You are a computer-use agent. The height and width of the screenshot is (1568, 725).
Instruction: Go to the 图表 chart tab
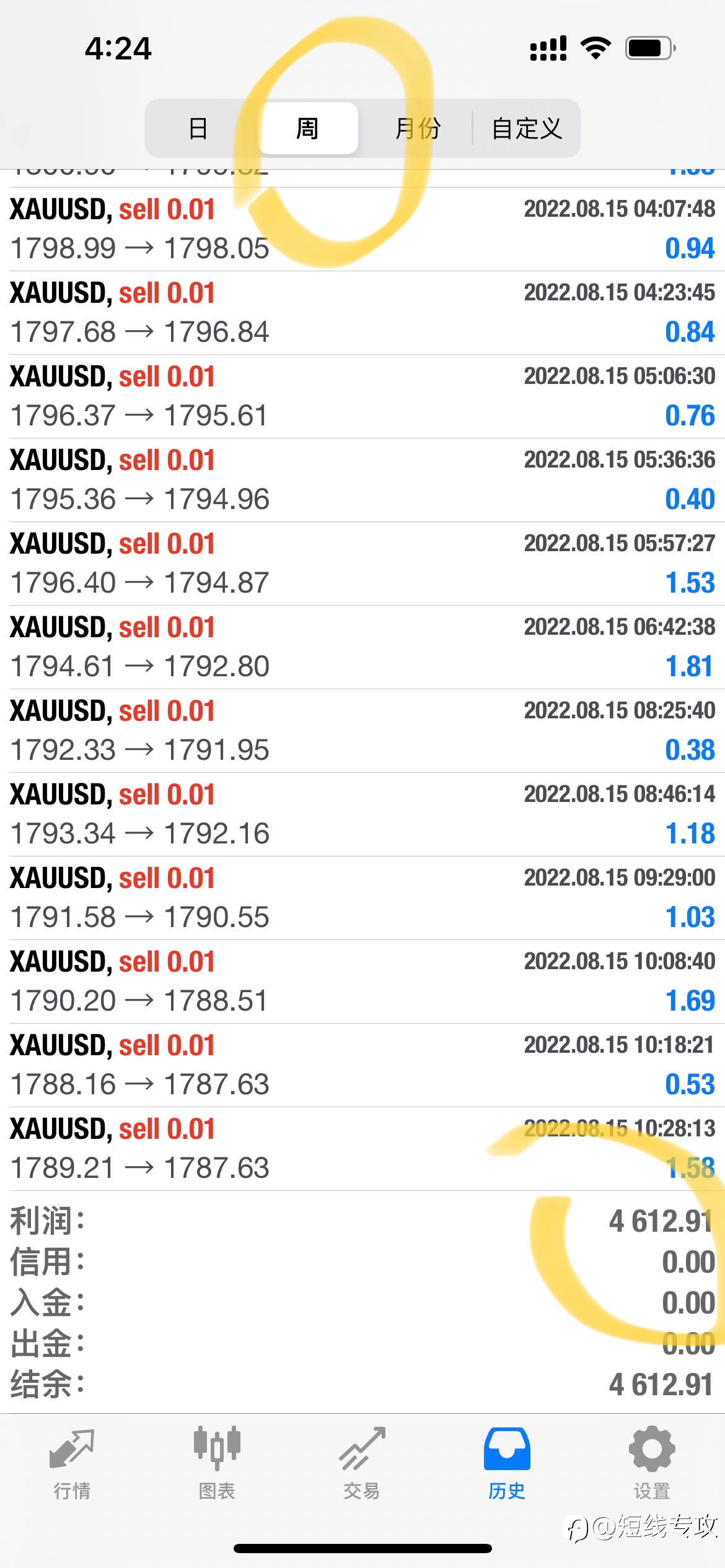pos(217,1464)
